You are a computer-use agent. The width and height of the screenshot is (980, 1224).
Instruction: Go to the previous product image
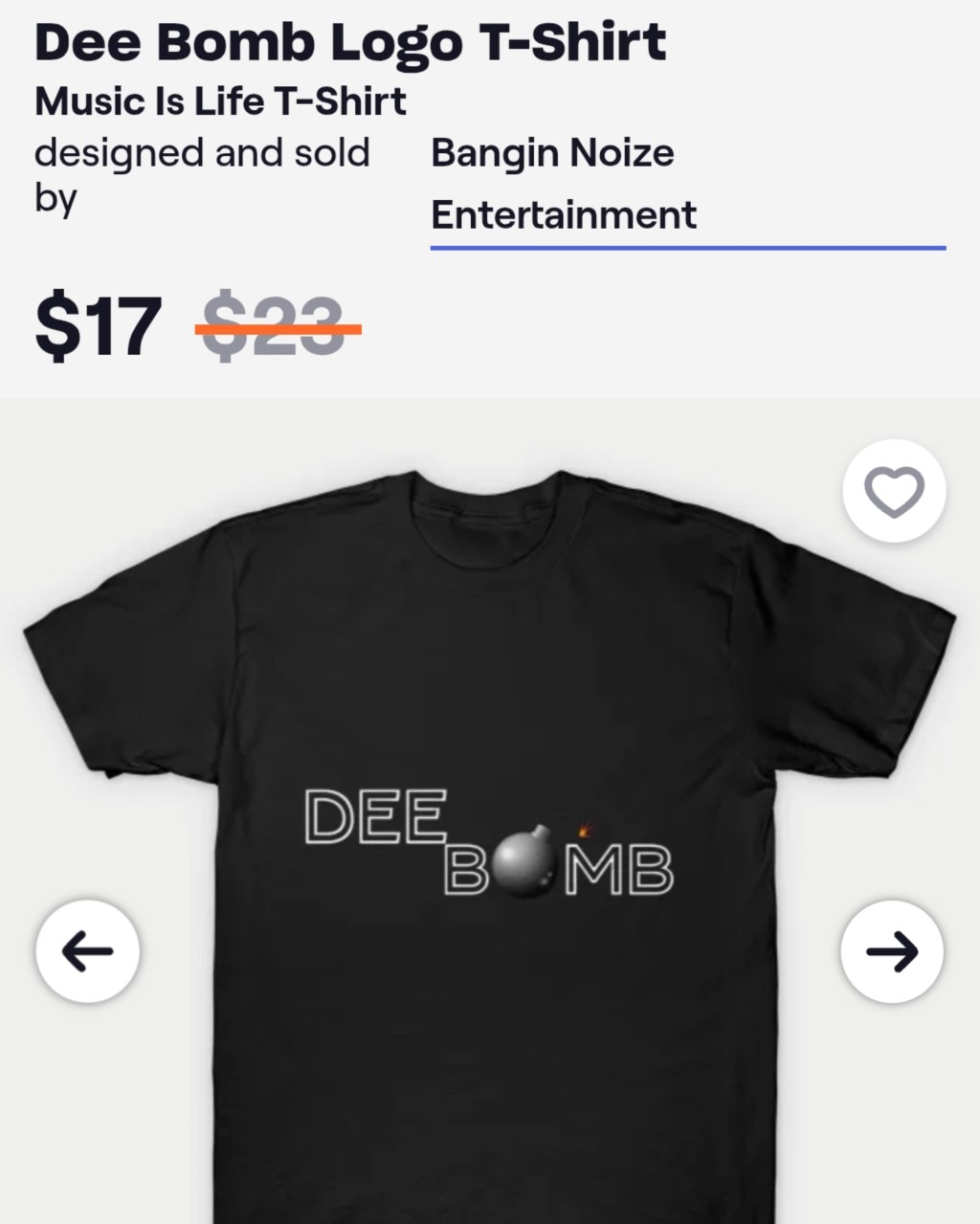88,950
